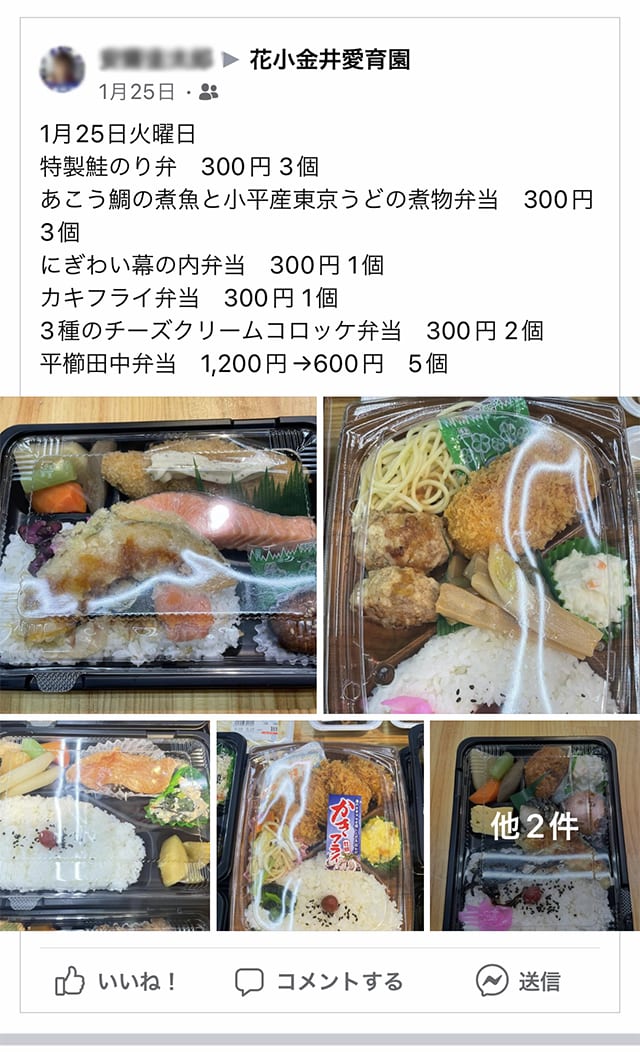
Task: Open the salmon nori bento photo
Action: 158,554
